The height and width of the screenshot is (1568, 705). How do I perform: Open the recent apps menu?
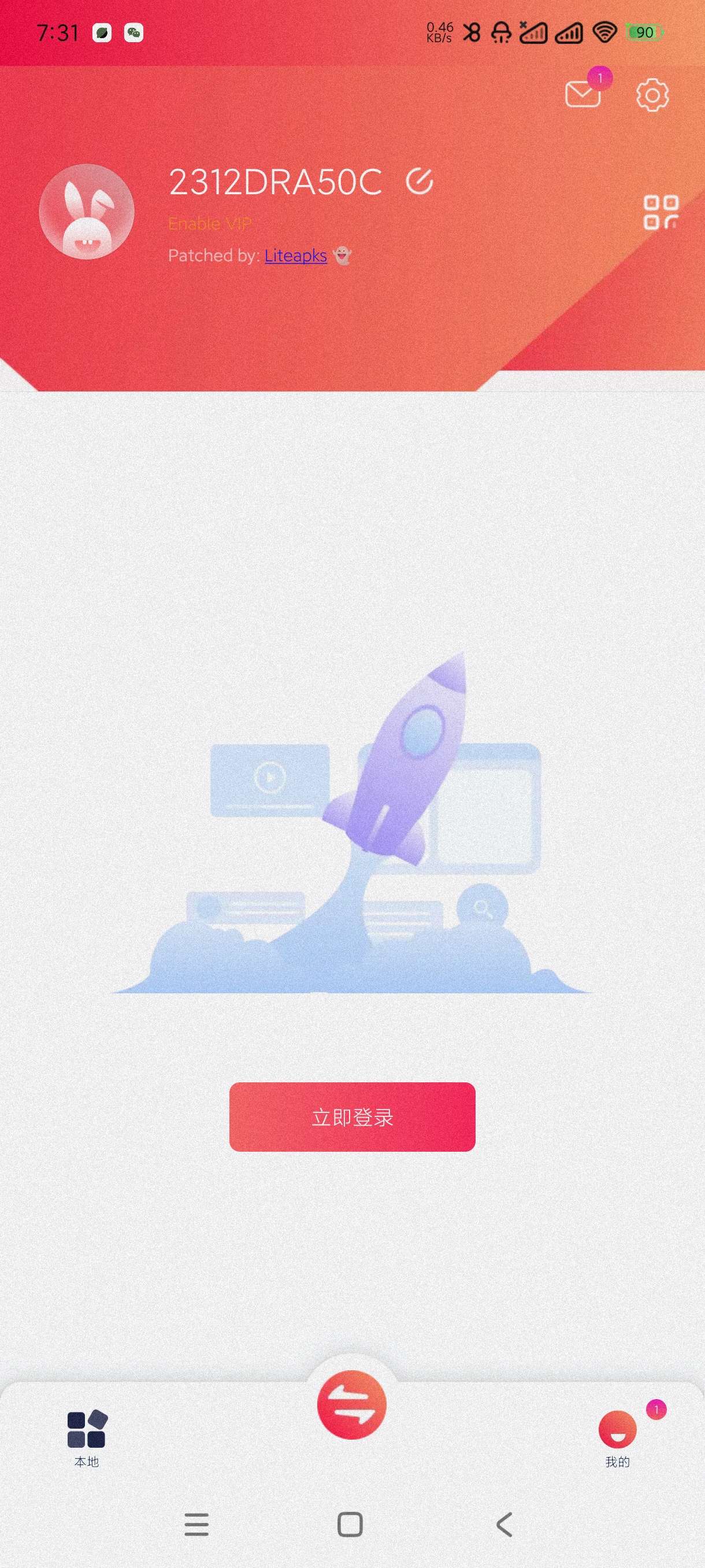point(196,1525)
